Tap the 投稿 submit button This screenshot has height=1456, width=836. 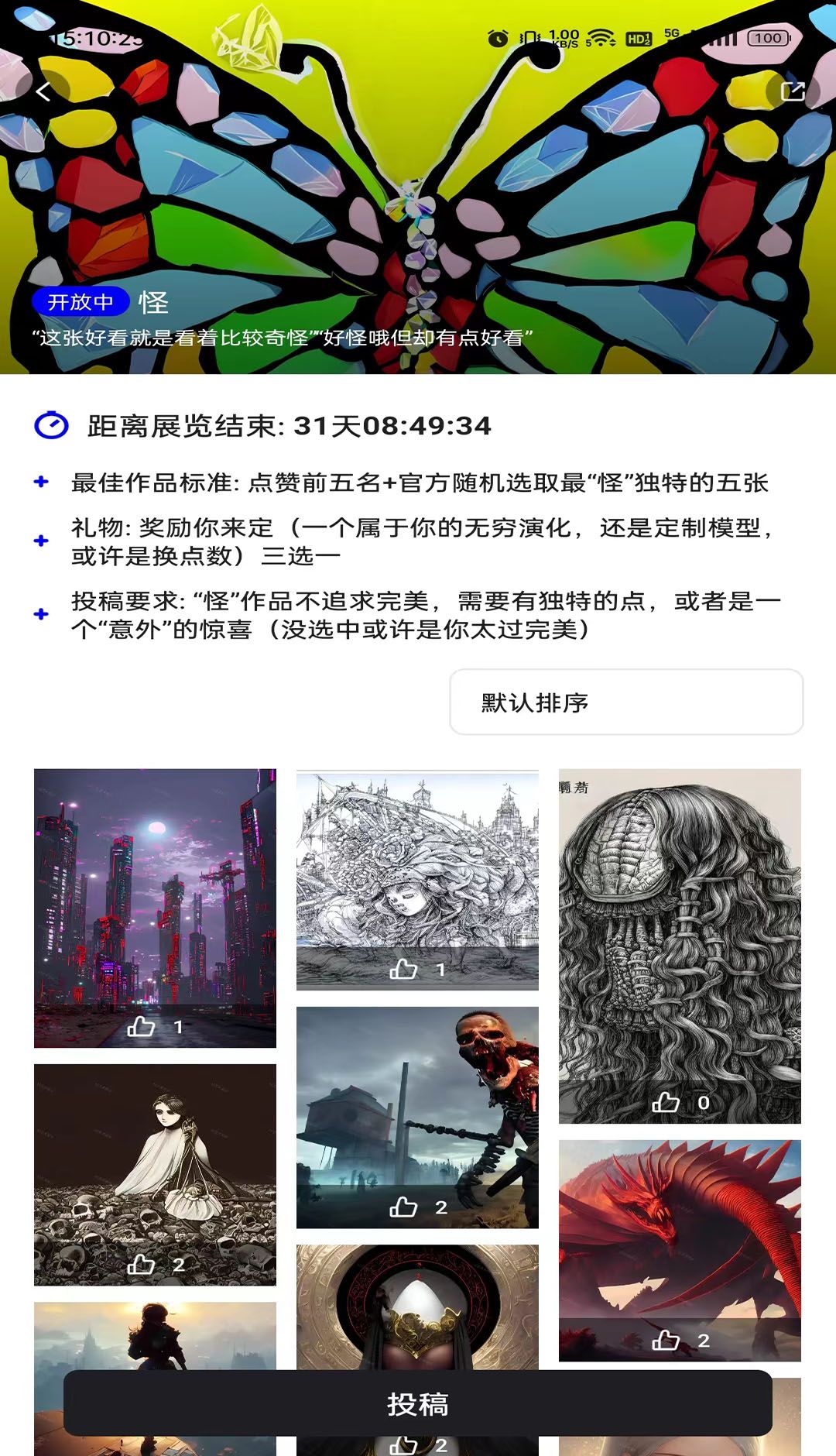coord(418,1403)
